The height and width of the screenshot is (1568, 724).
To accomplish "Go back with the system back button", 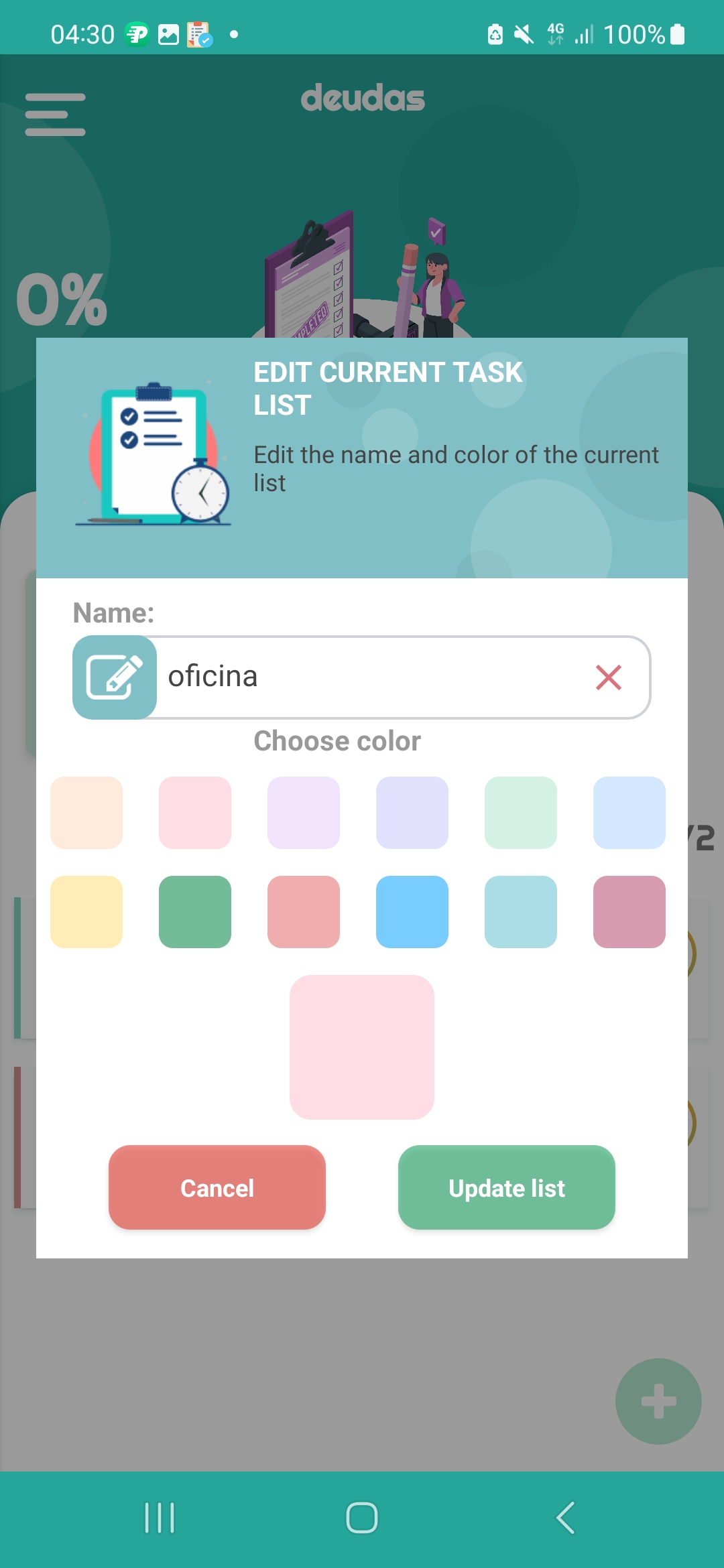I will (x=565, y=1518).
